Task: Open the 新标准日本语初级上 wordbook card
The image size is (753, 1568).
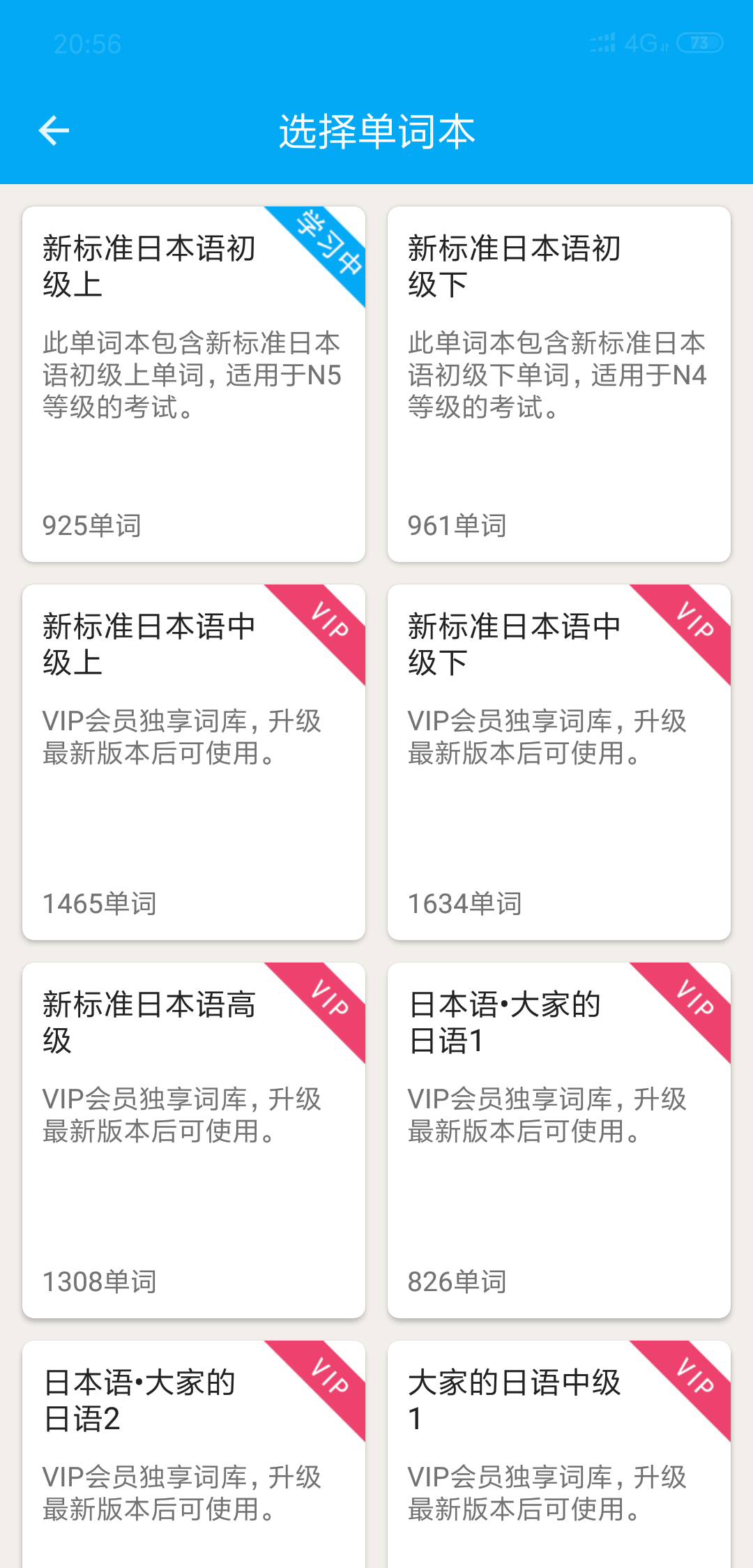Action: click(194, 384)
